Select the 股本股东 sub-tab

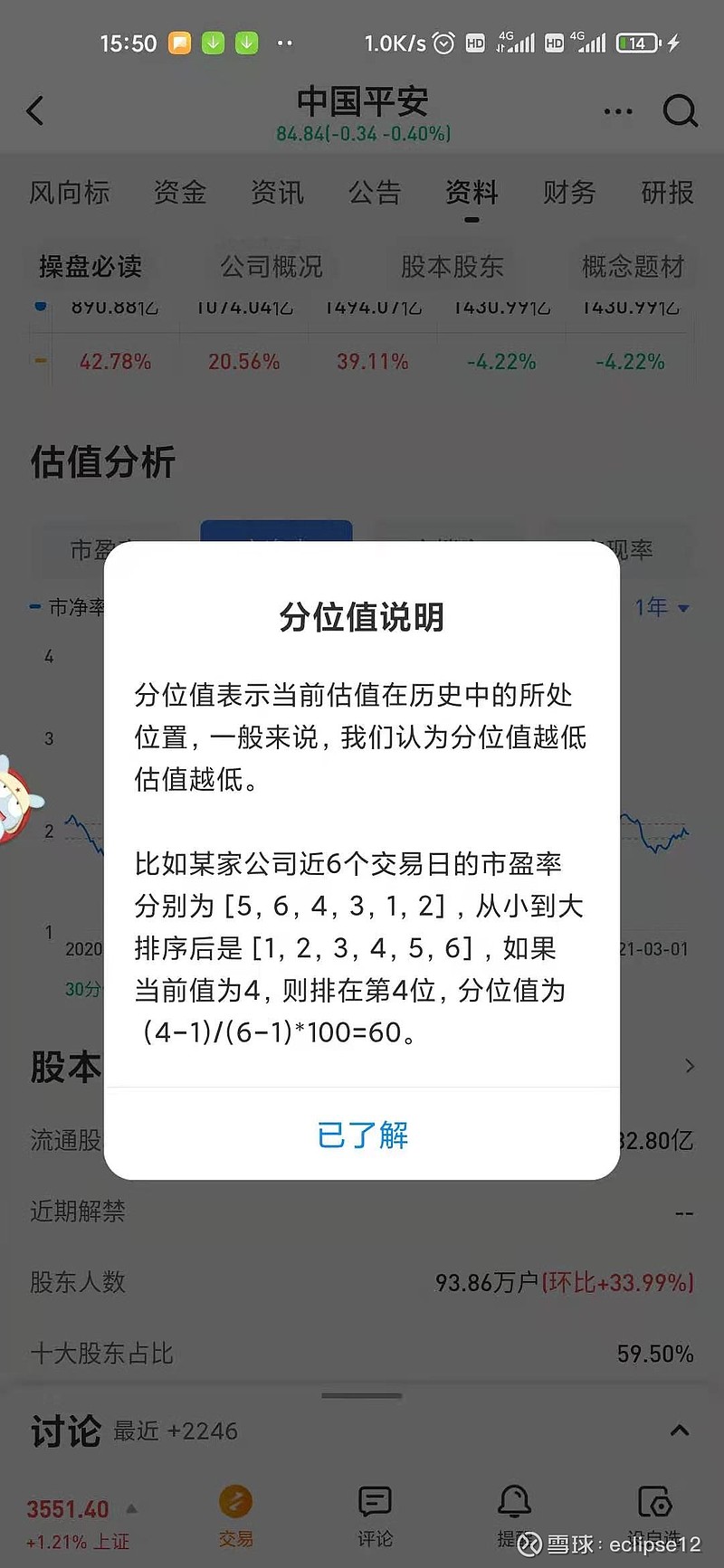click(452, 266)
